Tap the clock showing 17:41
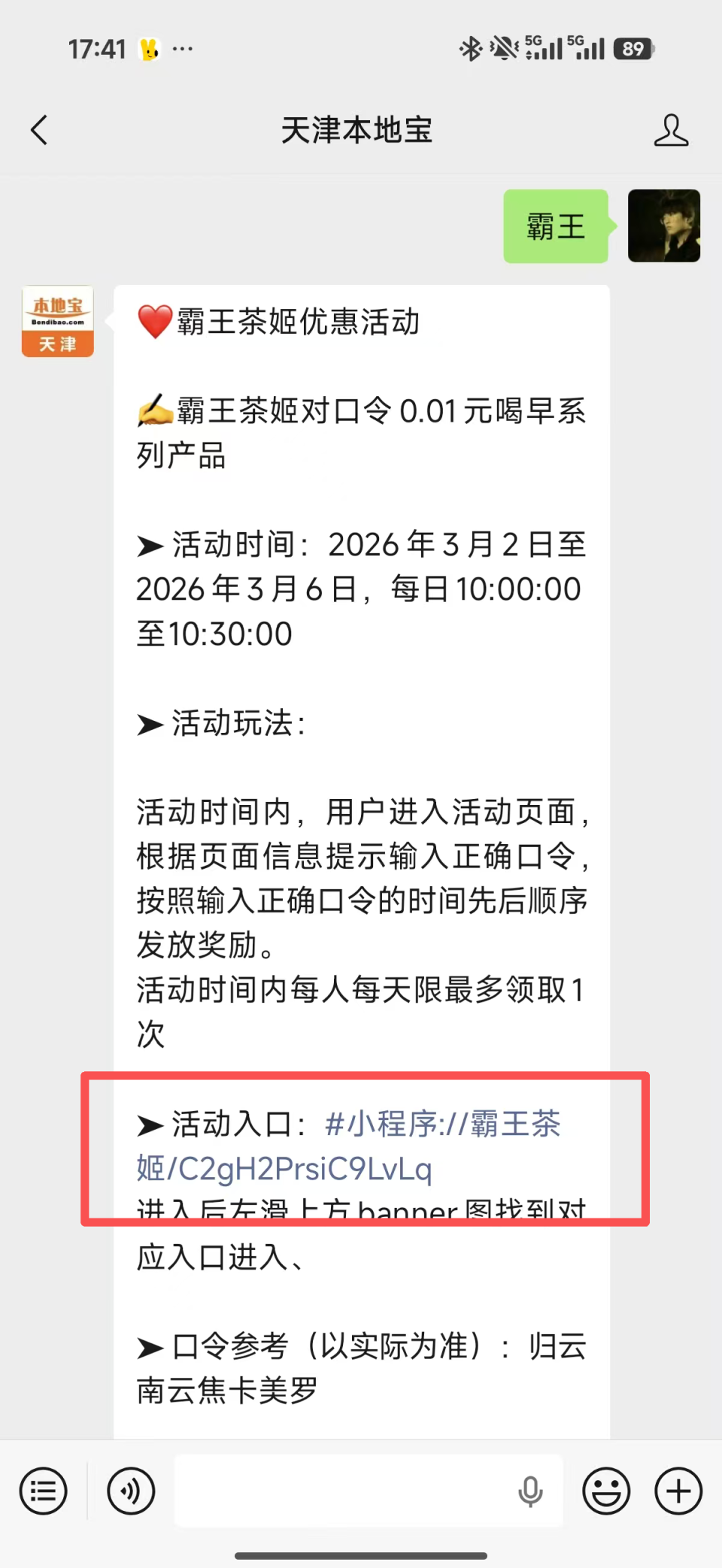The height and width of the screenshot is (1568, 722). pos(98,49)
